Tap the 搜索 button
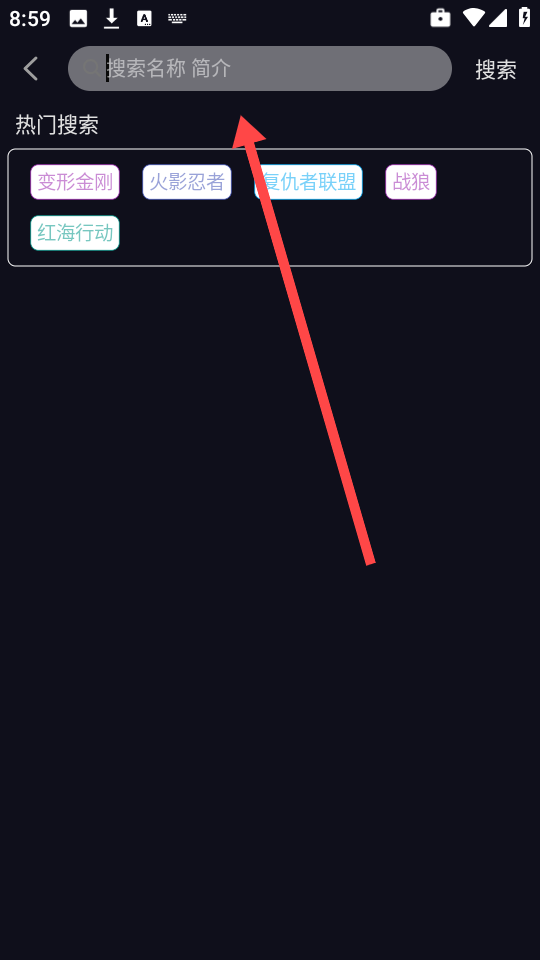Image resolution: width=540 pixels, height=960 pixels. click(496, 69)
